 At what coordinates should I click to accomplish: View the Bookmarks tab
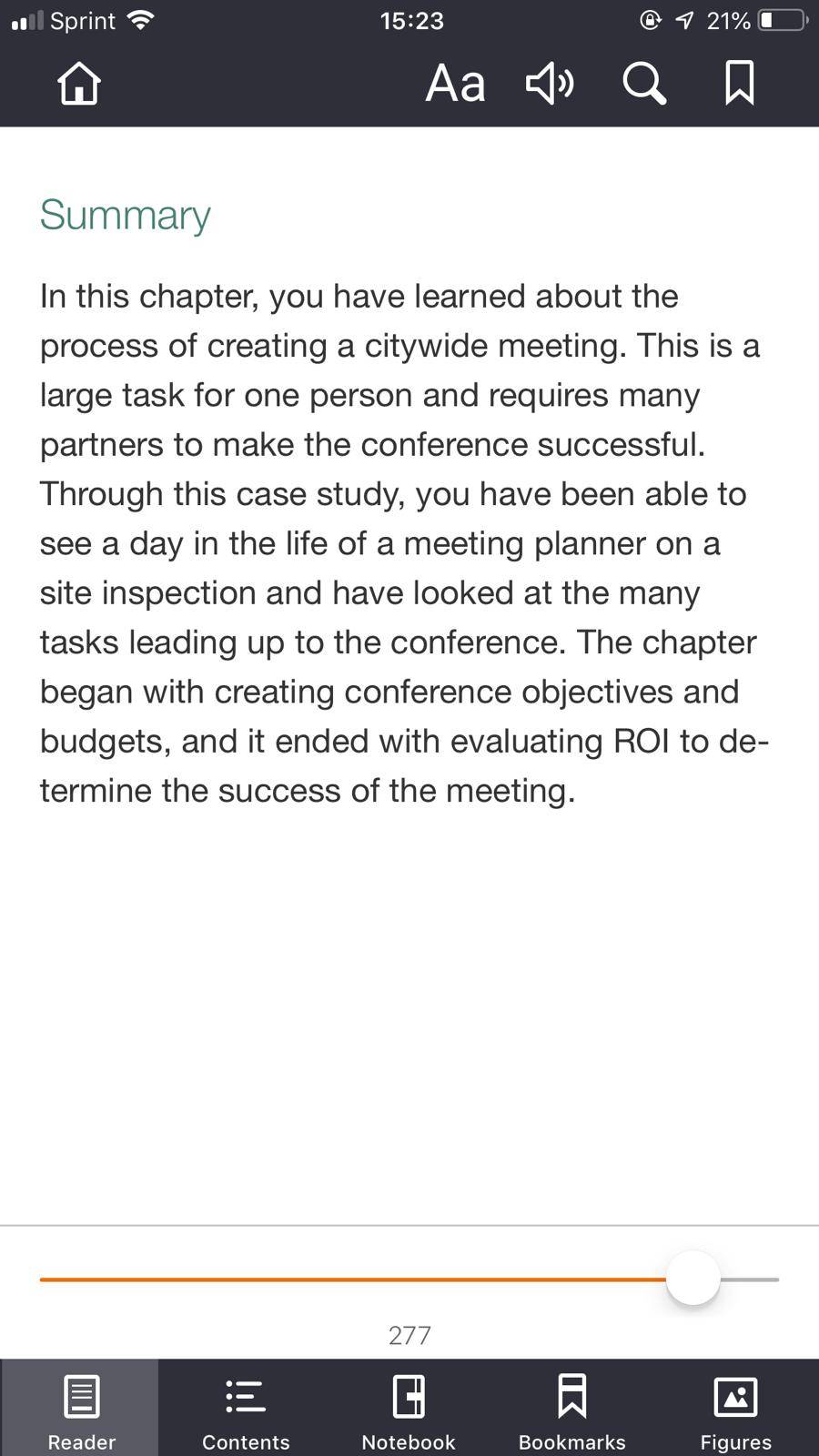(572, 1409)
